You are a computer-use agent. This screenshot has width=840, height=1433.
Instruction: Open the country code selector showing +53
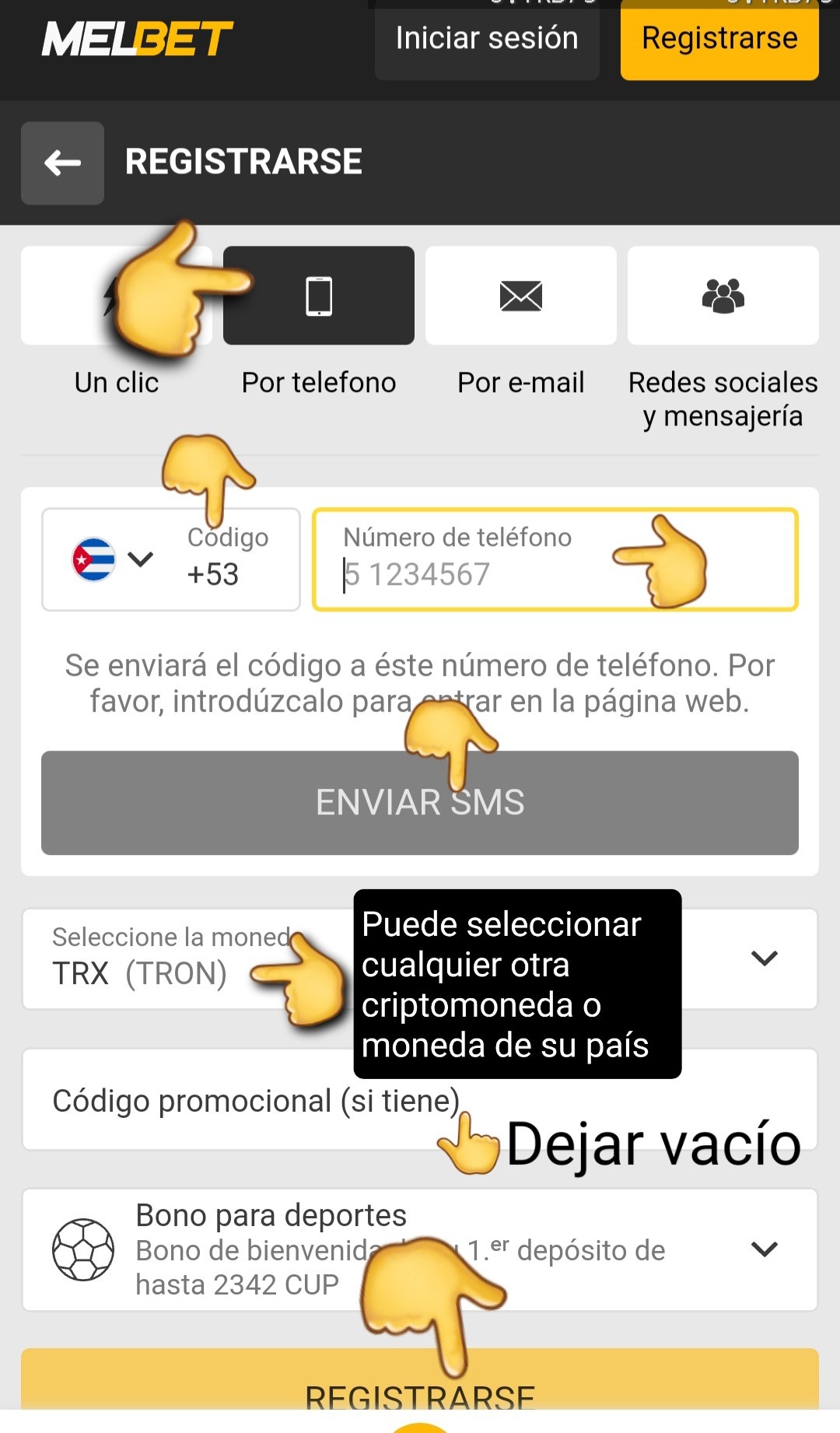point(171,559)
